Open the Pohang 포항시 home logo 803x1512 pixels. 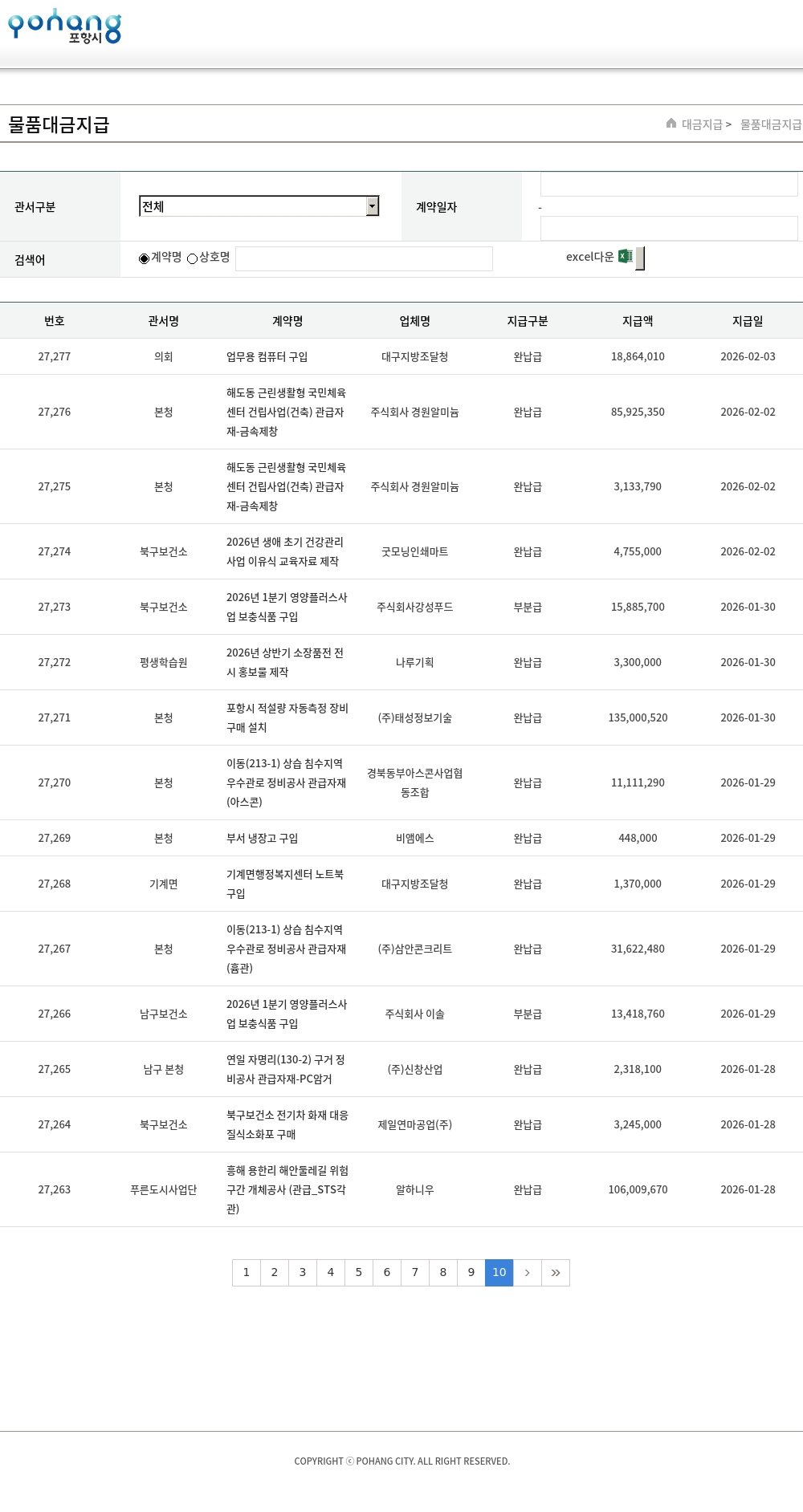(64, 26)
